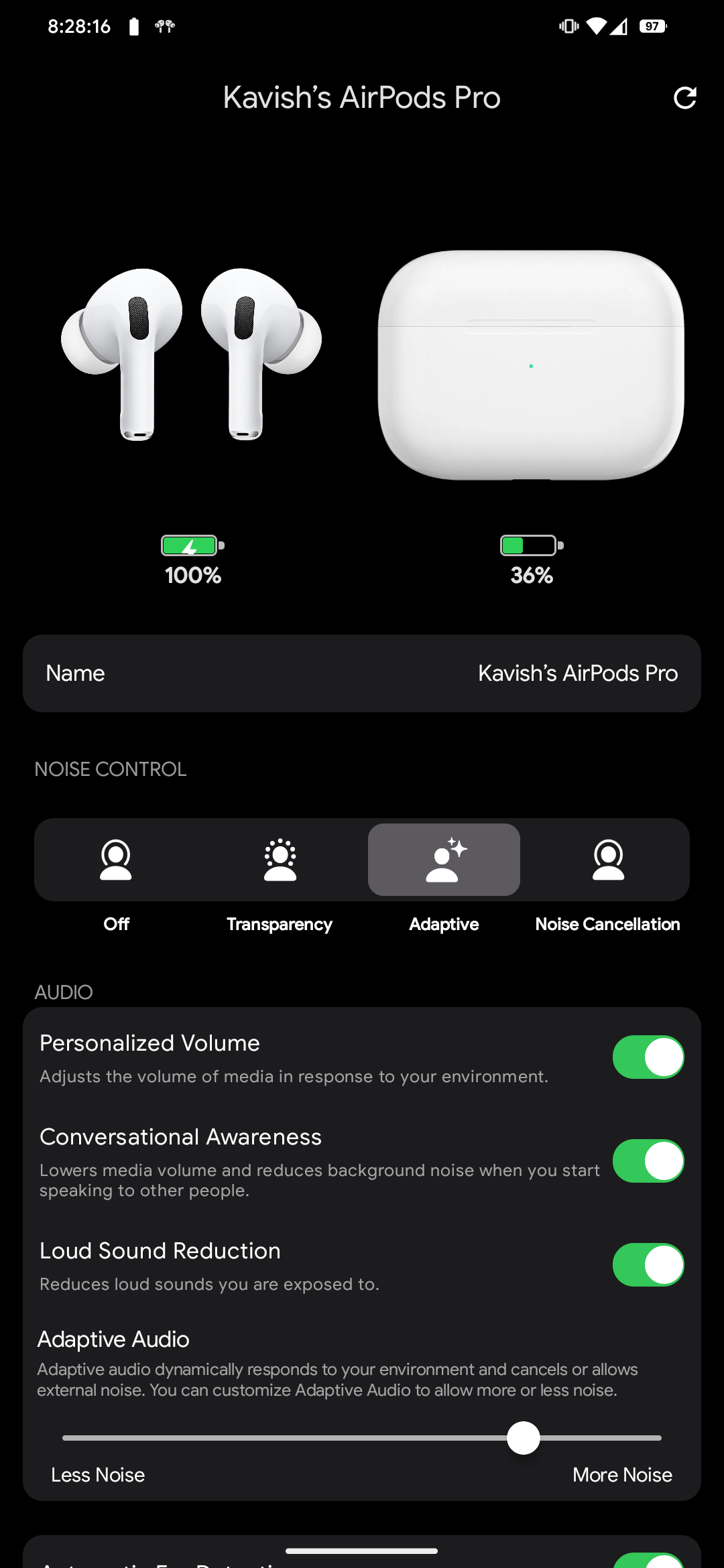
Task: Refresh the AirPods connection status
Action: click(x=684, y=98)
